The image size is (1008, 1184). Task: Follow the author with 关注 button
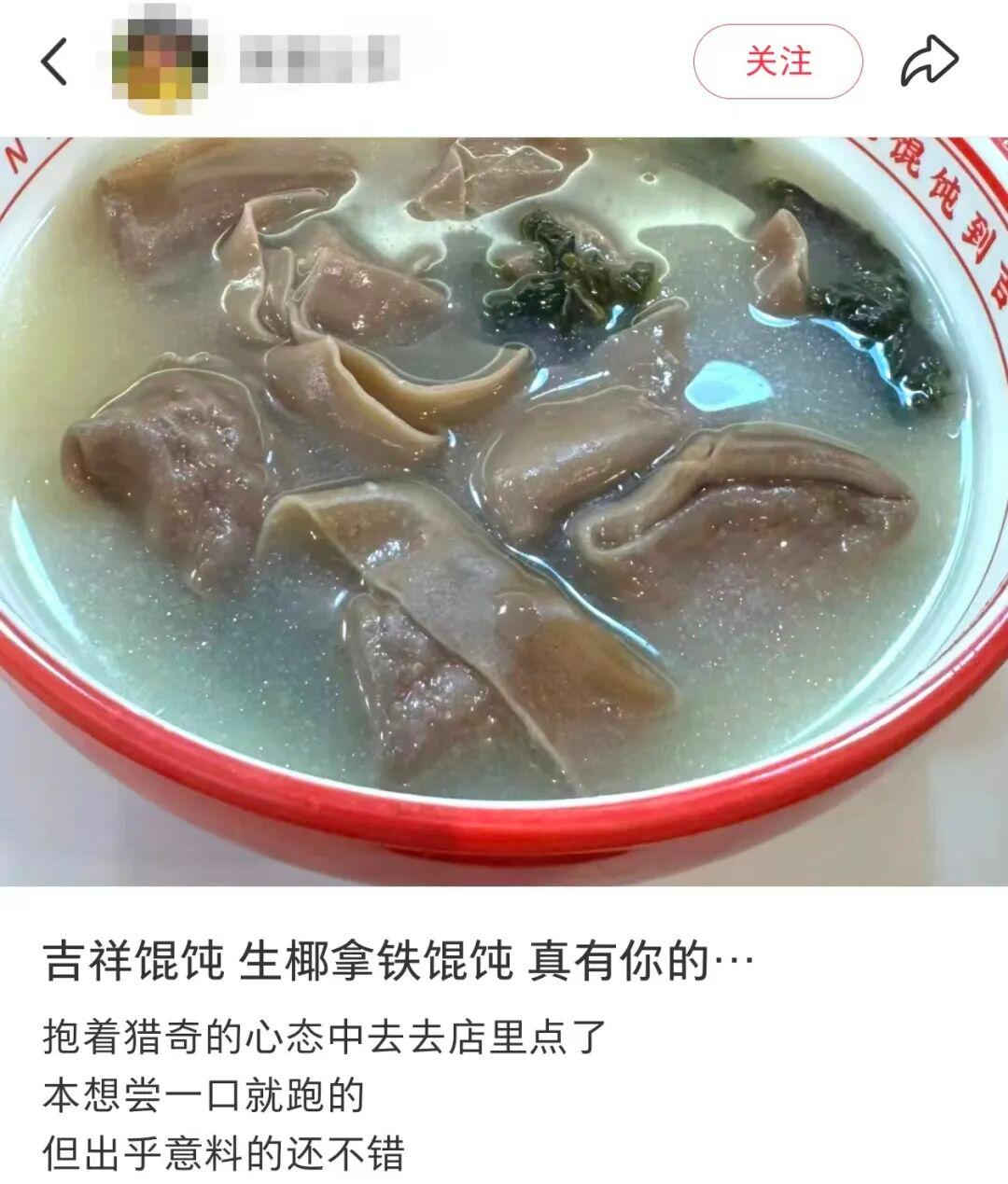pyautogui.click(x=777, y=62)
